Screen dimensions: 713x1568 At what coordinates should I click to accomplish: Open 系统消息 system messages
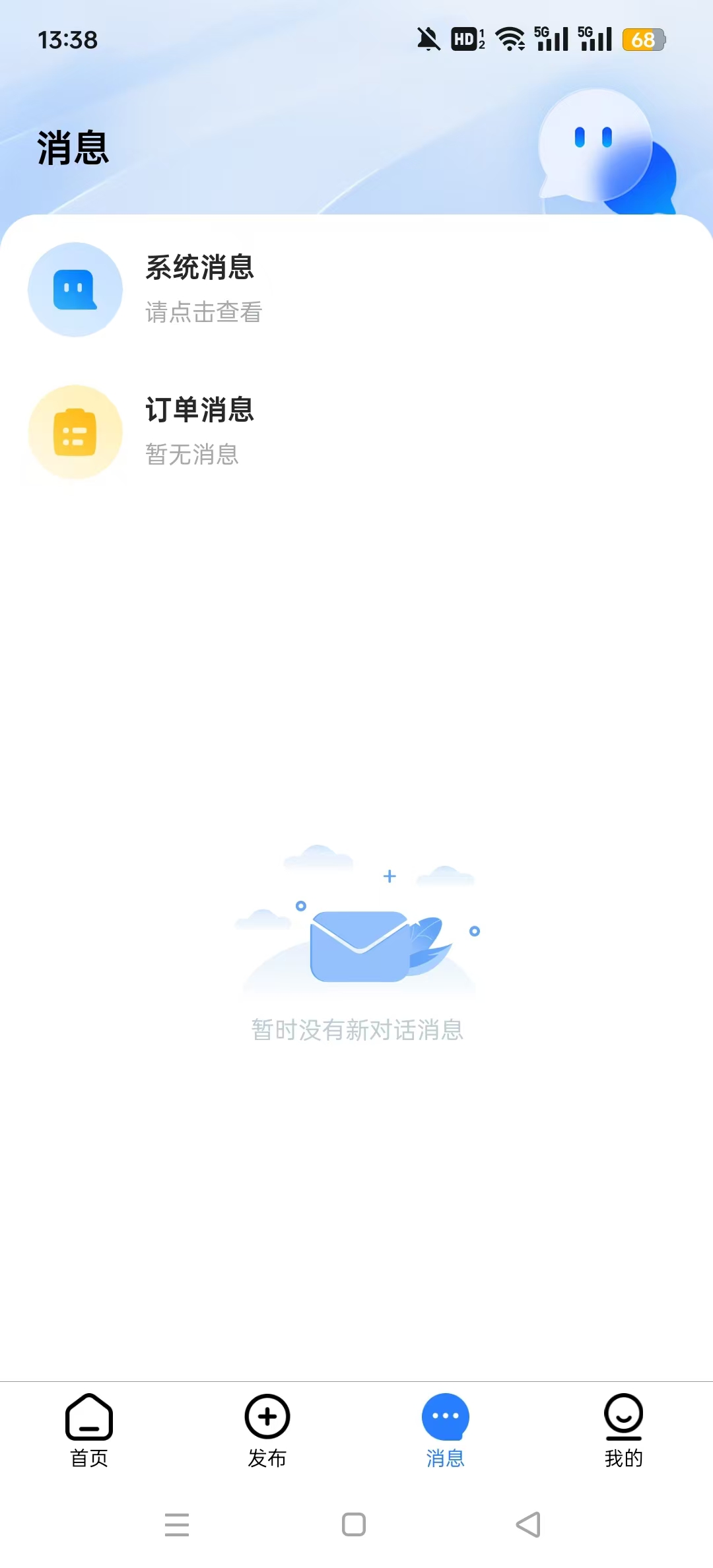[198, 289]
